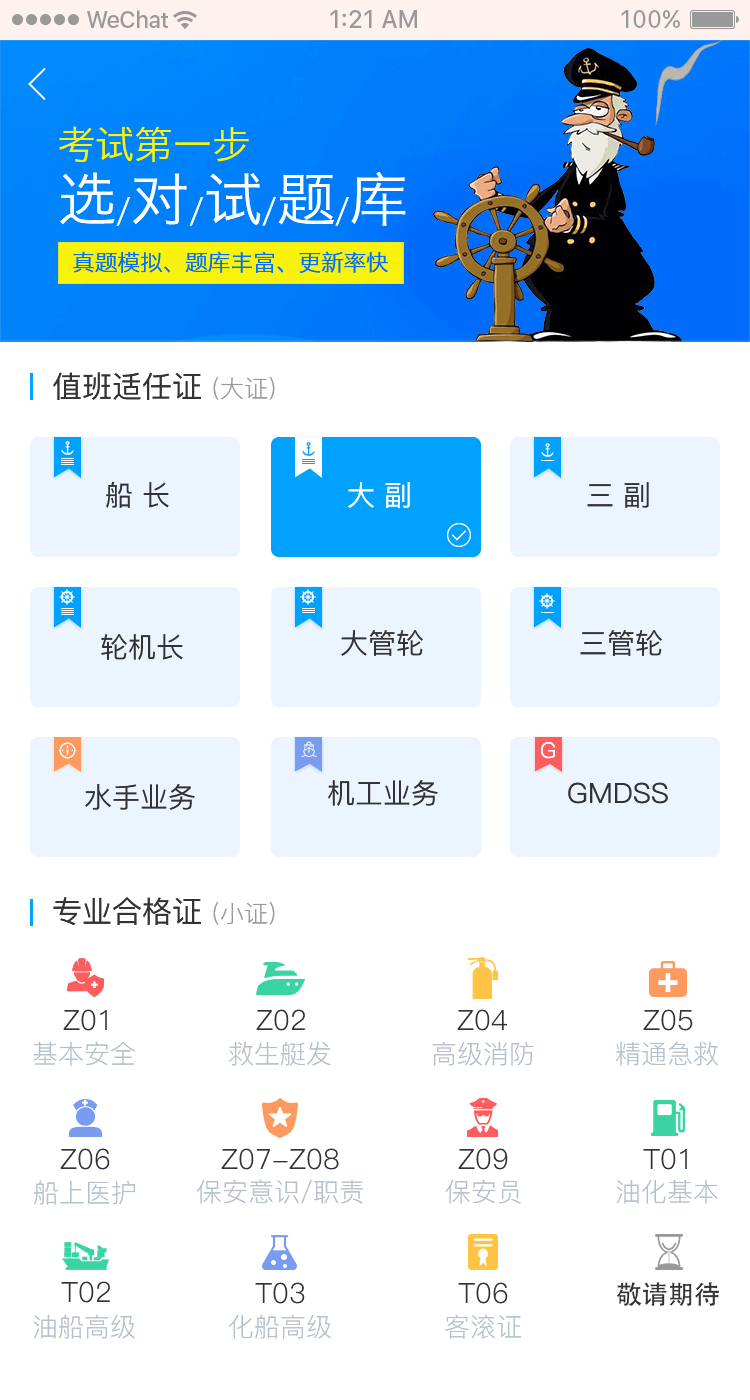This screenshot has width=750, height=1400.
Task: Select the 三副 certificate card
Action: (614, 497)
